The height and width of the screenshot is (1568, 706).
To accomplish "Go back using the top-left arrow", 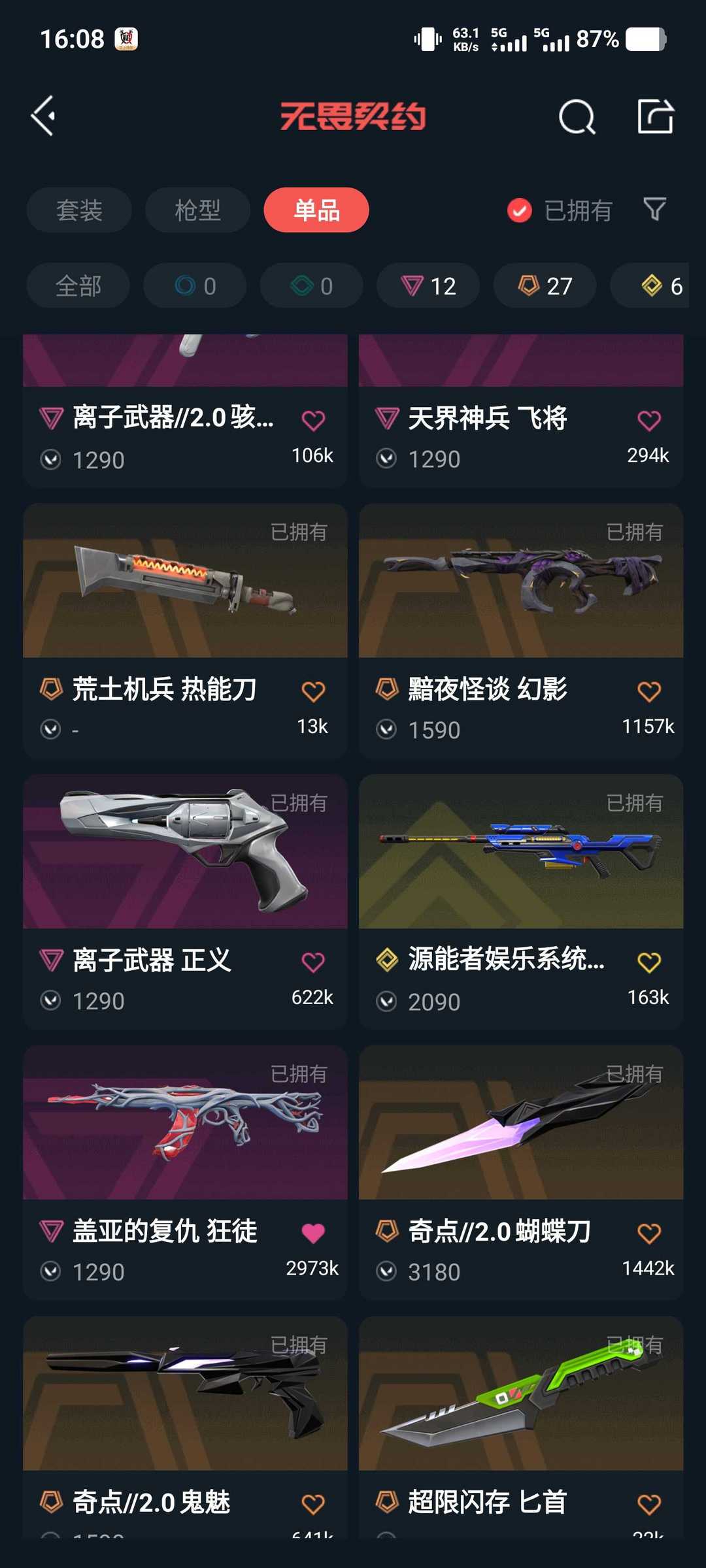I will coord(43,116).
